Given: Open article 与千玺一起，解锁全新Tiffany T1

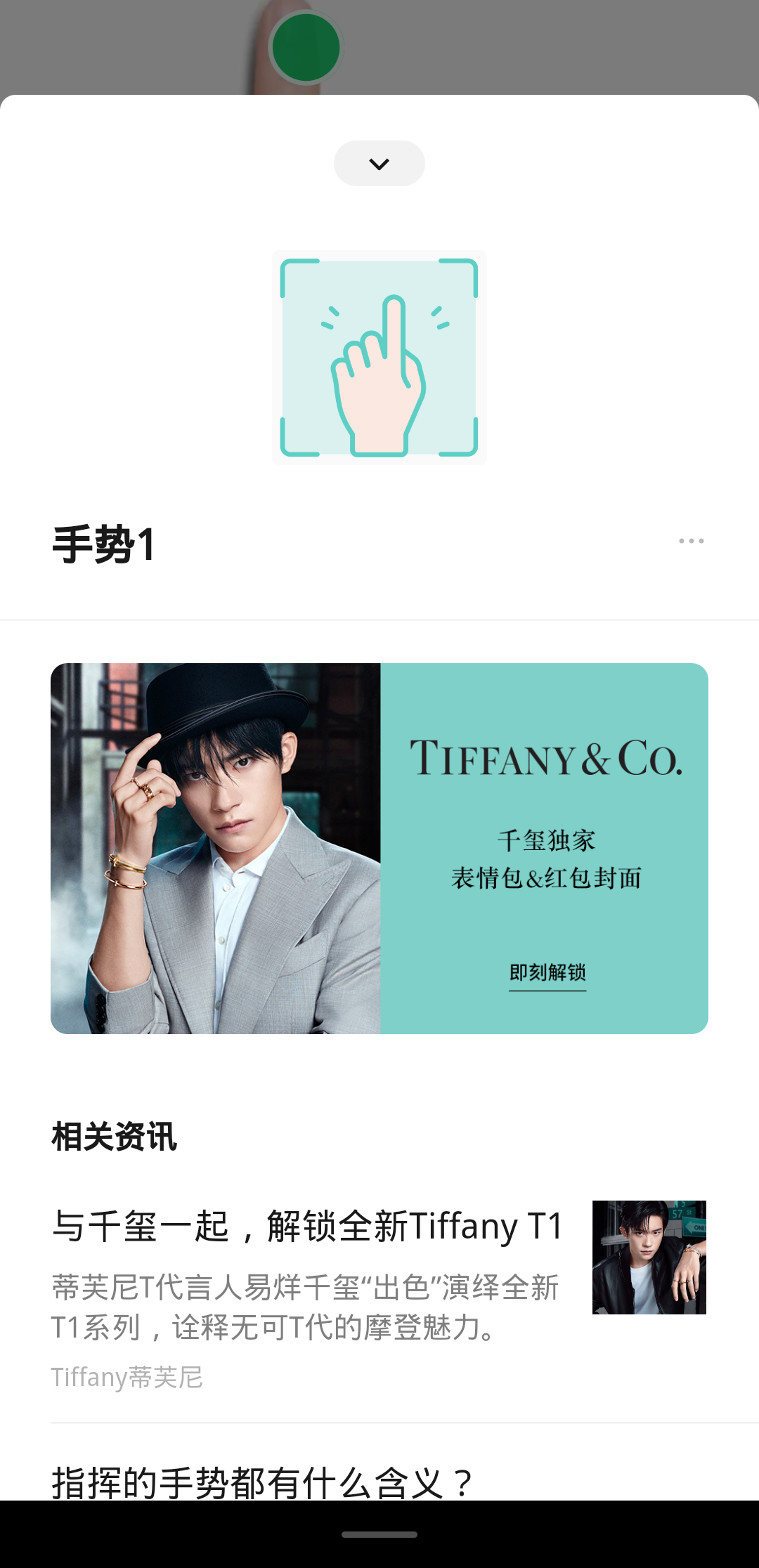Looking at the screenshot, I should 307,1227.
